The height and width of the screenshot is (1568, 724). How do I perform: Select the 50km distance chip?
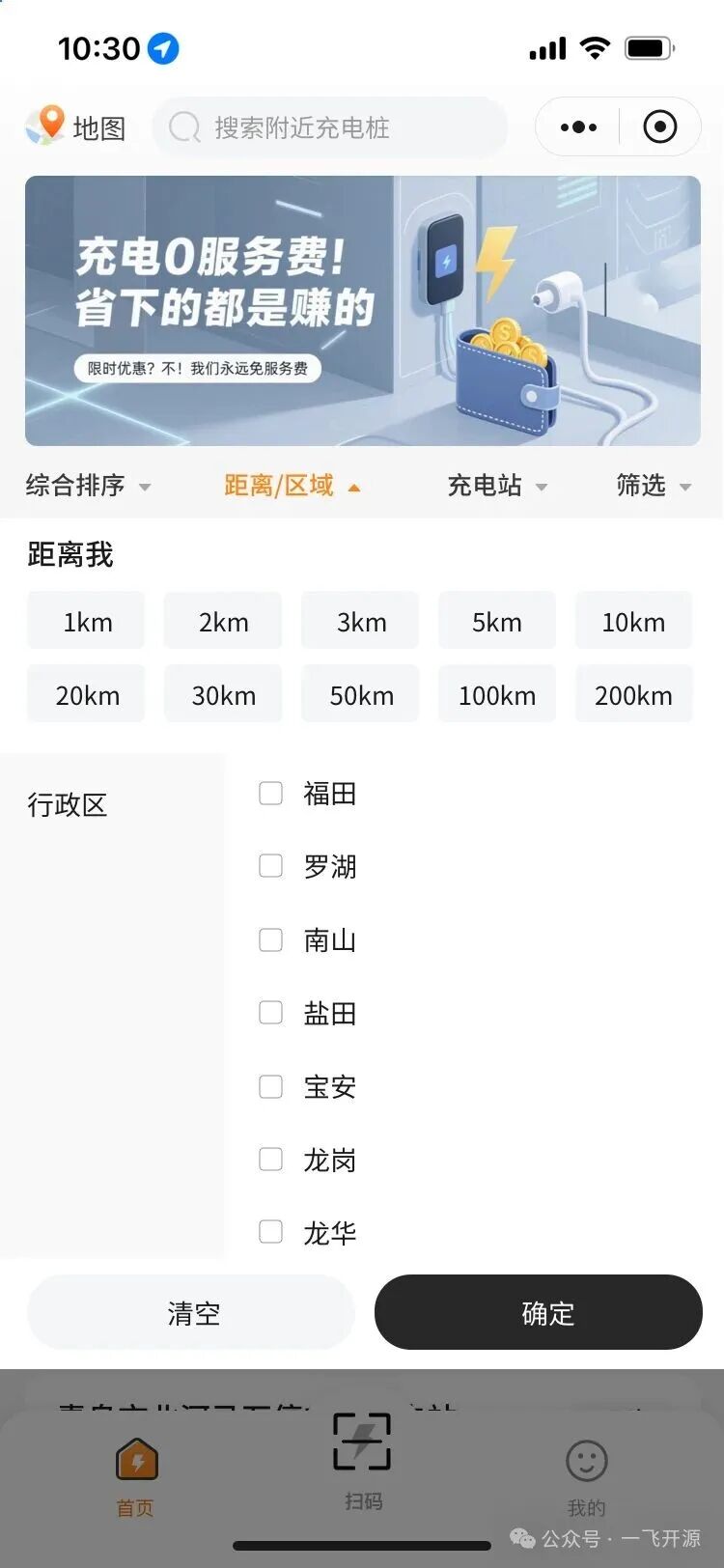coord(361,695)
